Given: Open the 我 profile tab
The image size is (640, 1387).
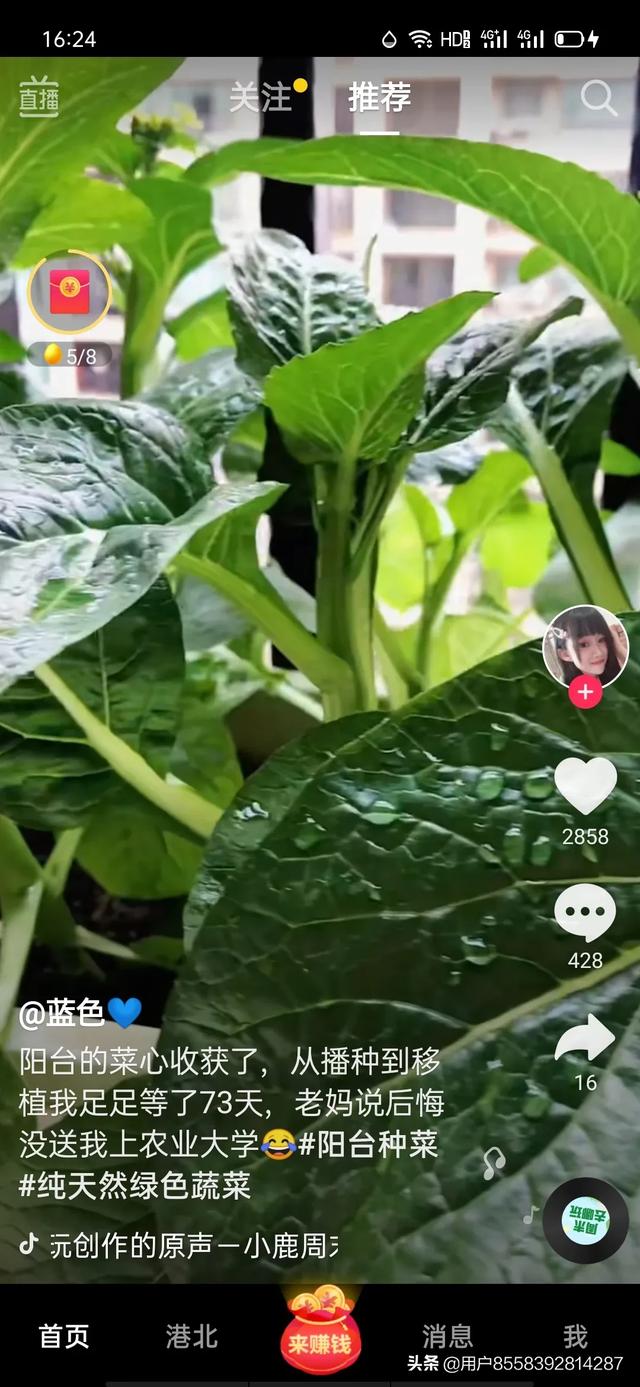Looking at the screenshot, I should point(575,1336).
